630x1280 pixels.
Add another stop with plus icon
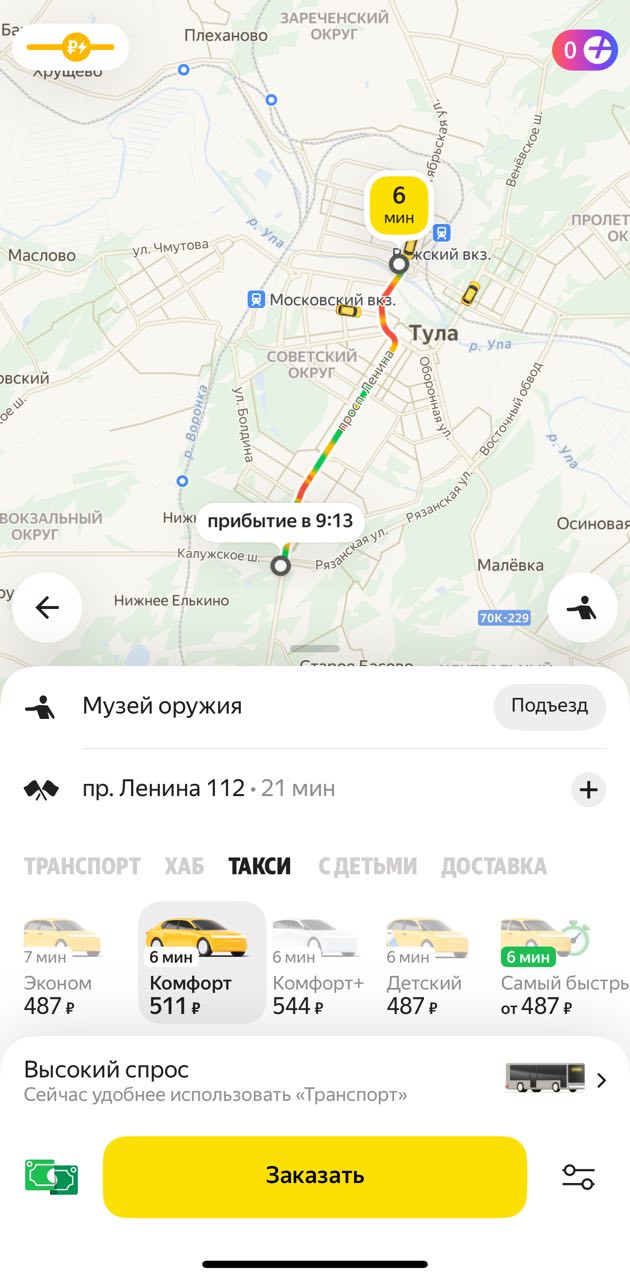(588, 790)
